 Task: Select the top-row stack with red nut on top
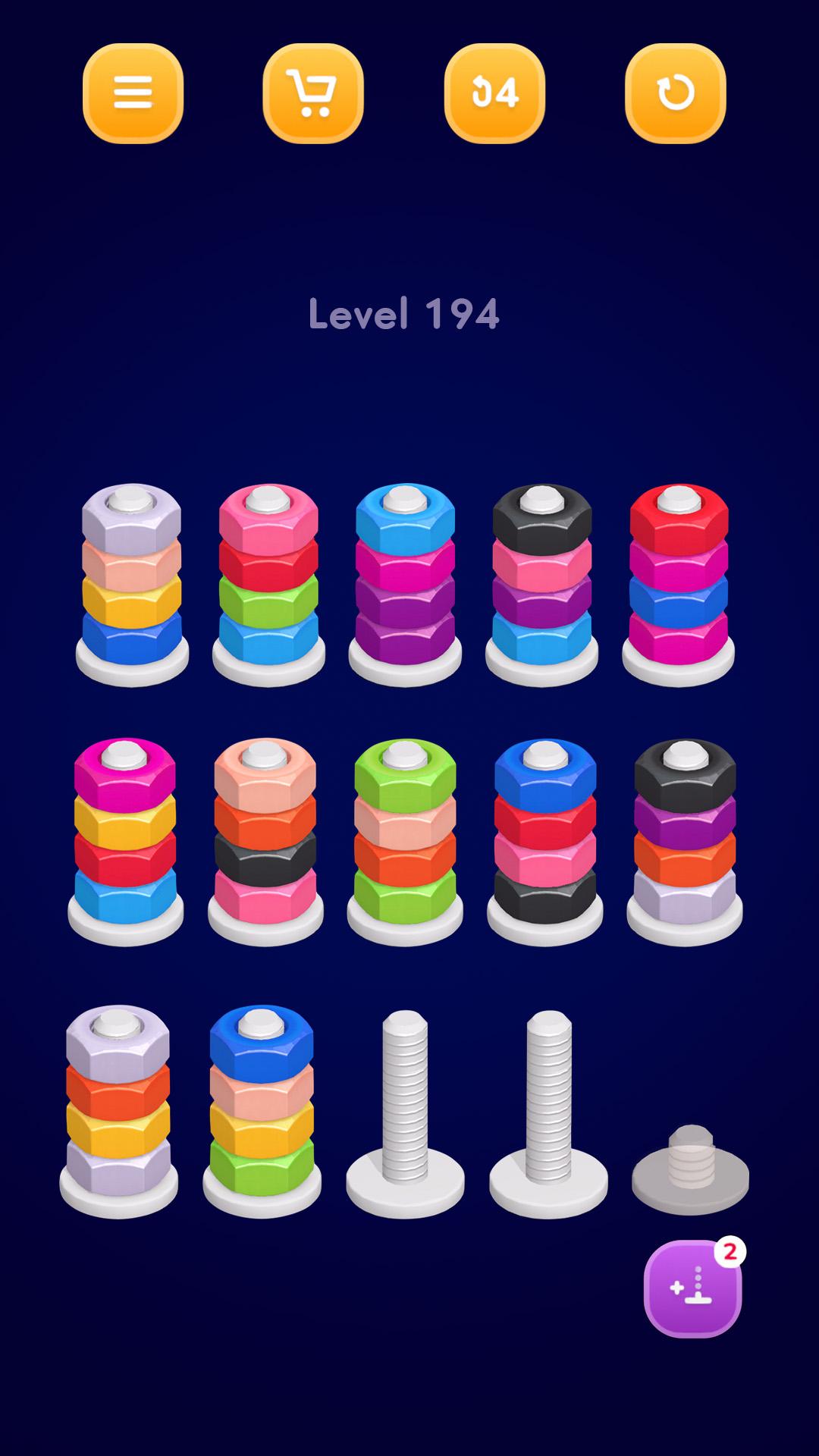678,584
